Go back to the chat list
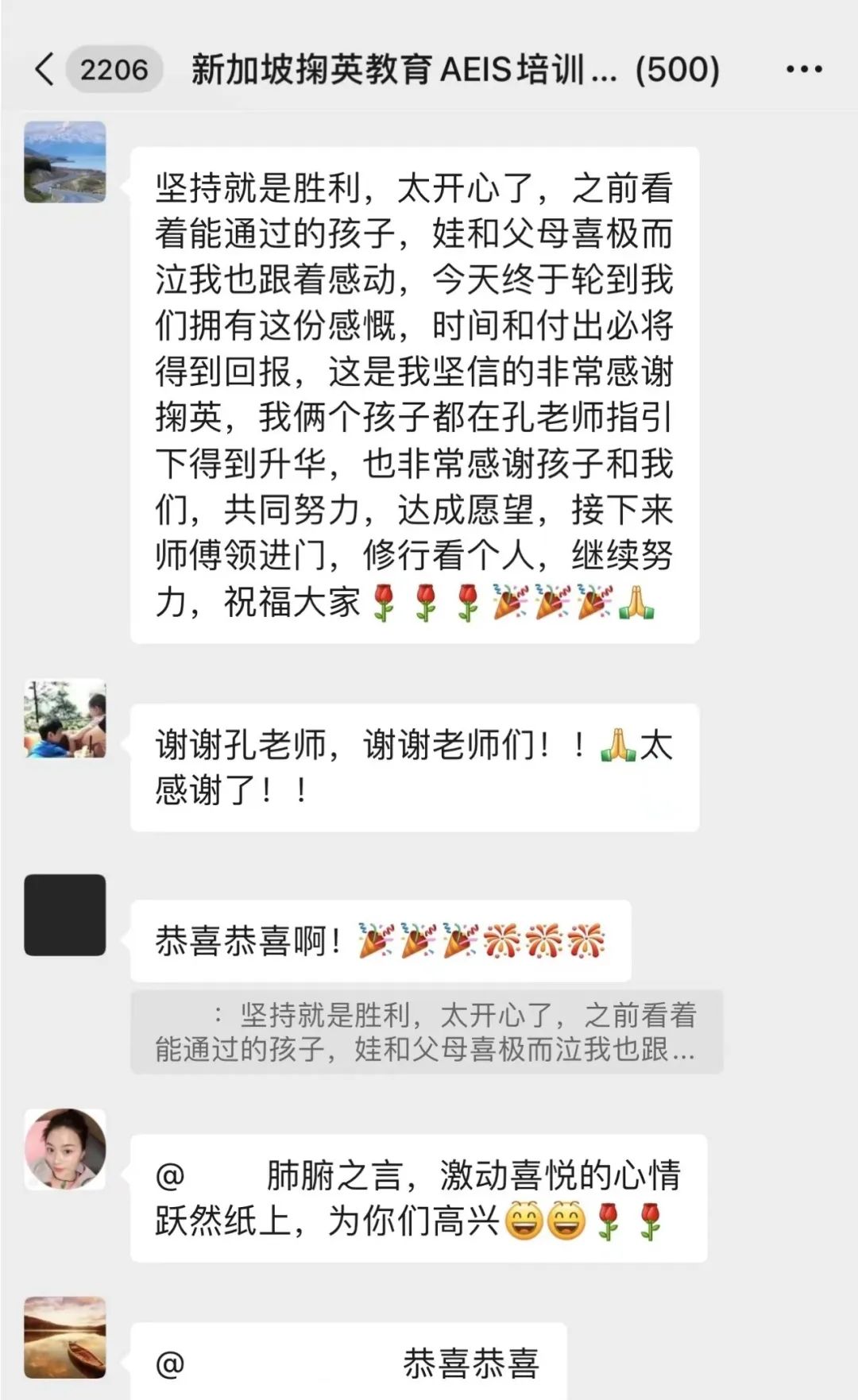This screenshot has height=1400, width=858. (45, 70)
